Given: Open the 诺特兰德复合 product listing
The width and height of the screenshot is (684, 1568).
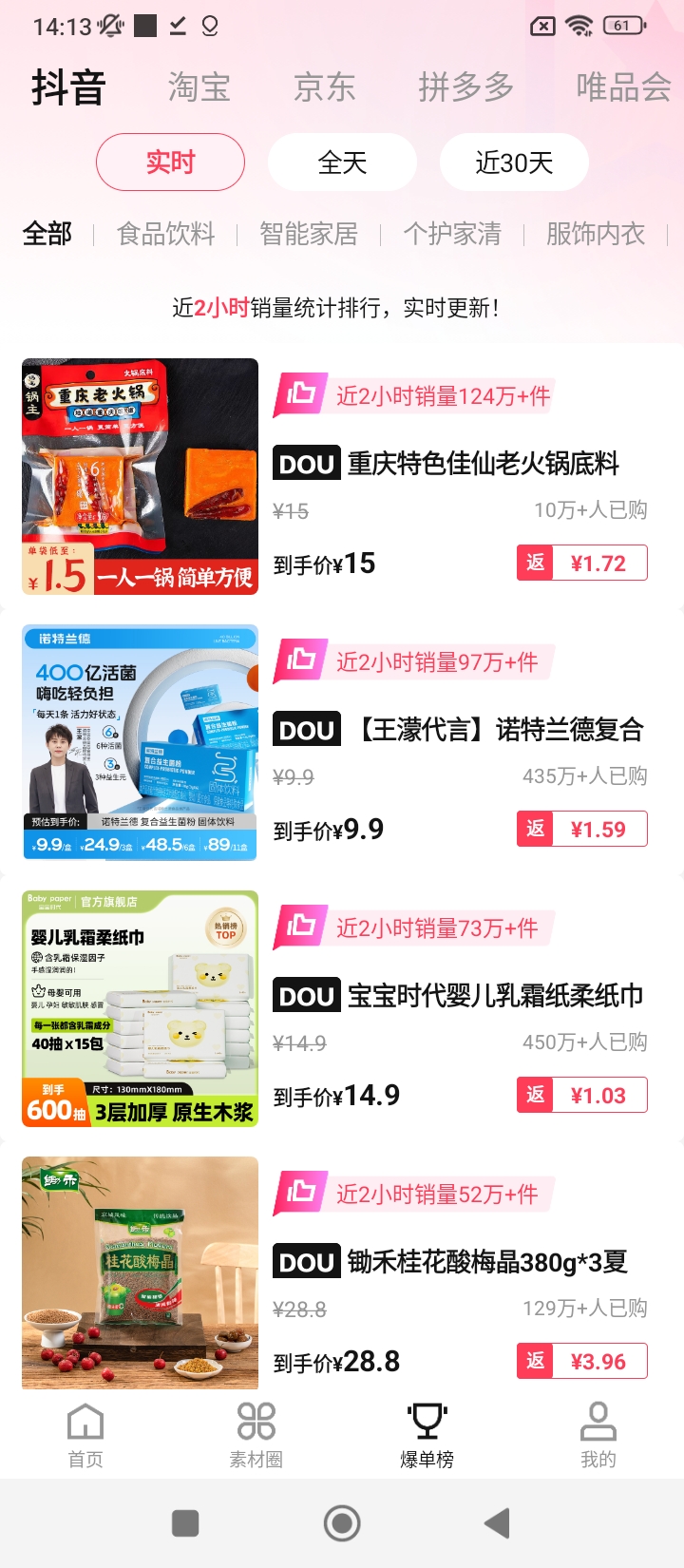Looking at the screenshot, I should click(x=500, y=730).
